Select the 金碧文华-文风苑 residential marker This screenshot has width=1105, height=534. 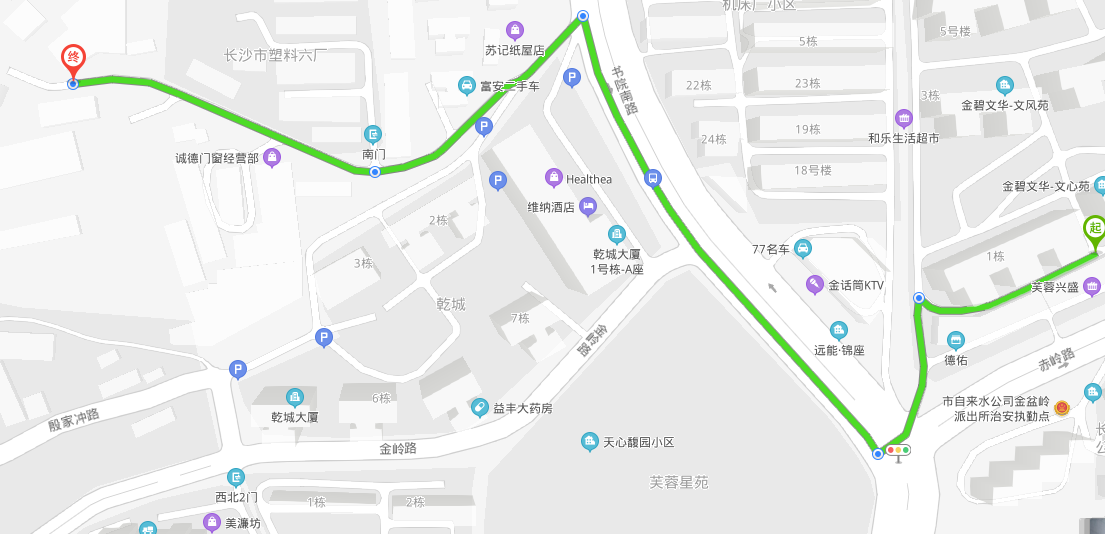[x=1005, y=85]
